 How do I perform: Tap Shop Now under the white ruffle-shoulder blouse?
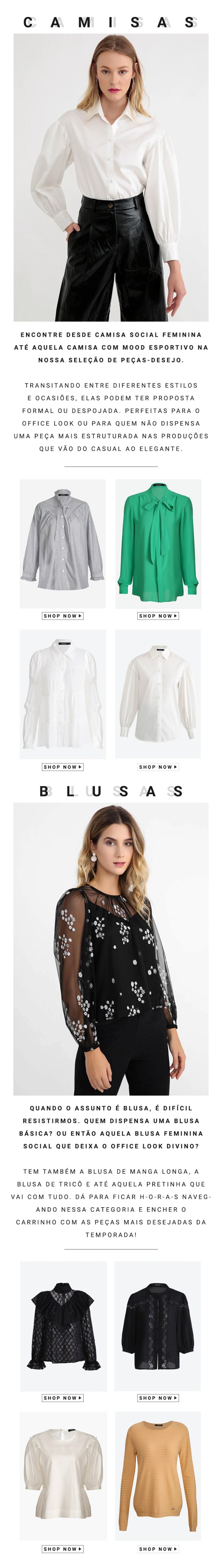coord(63,1548)
